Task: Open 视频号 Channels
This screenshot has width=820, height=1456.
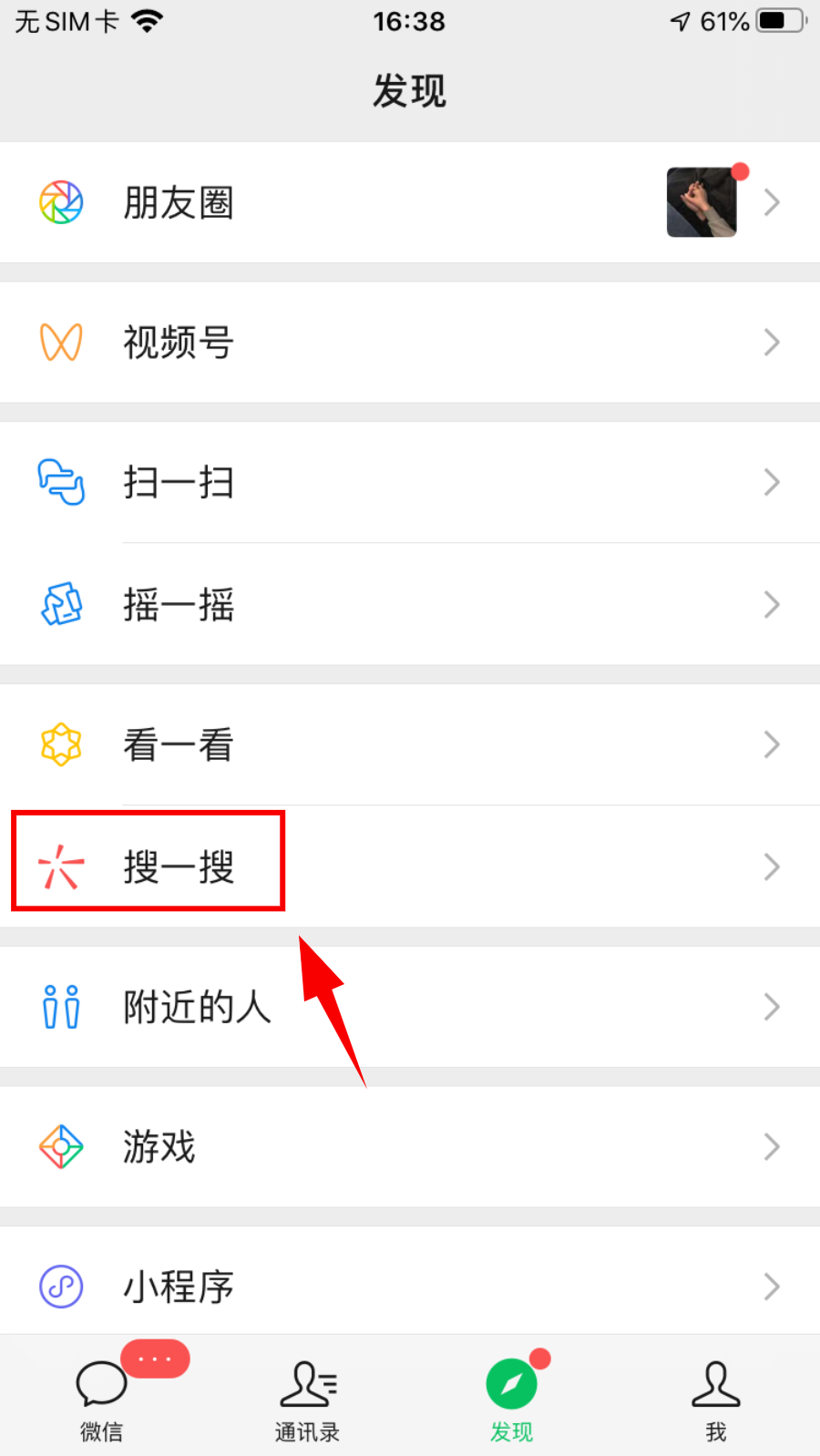Action: coord(179,343)
